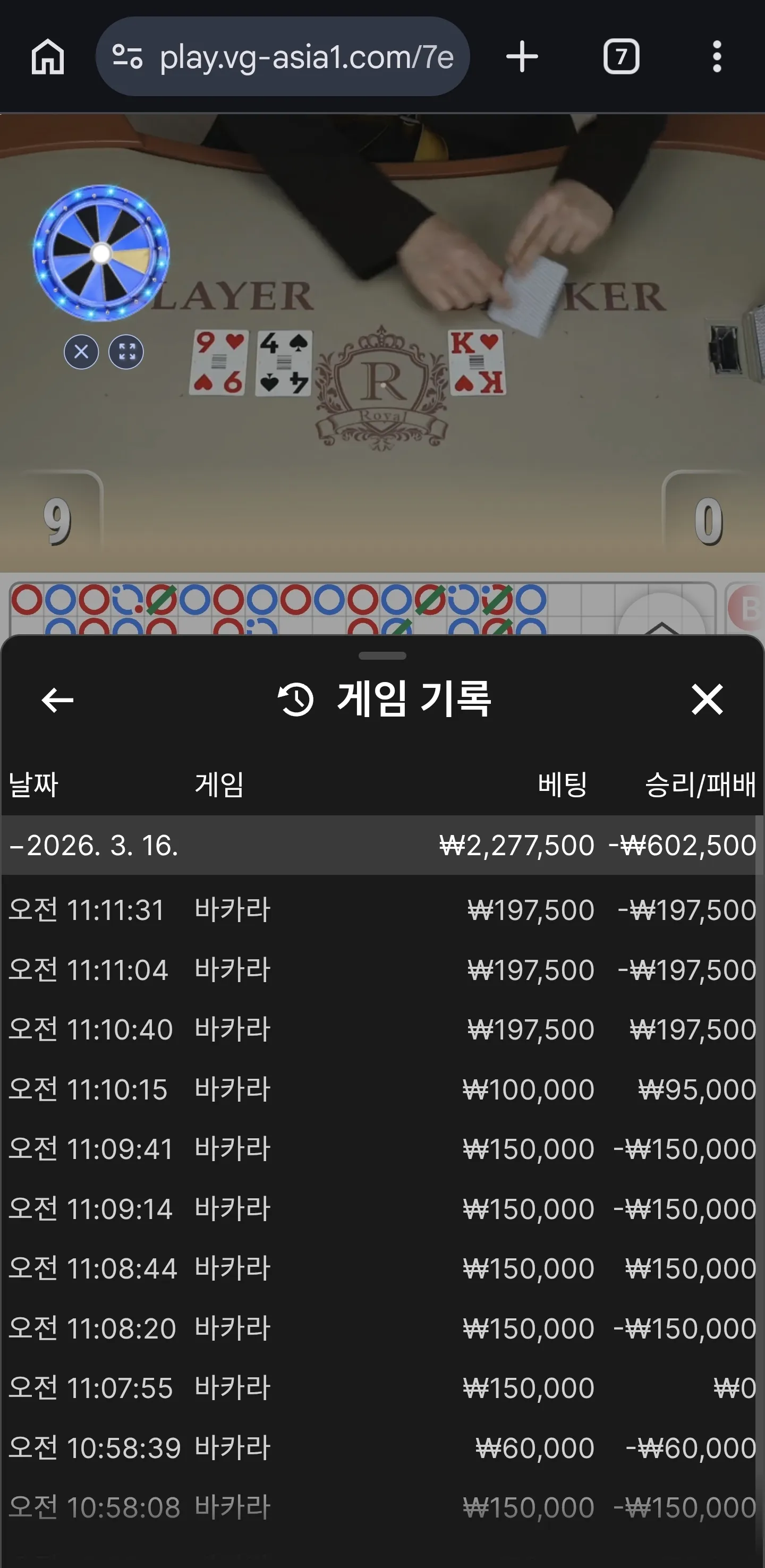Dismiss the spinning wheel widget
Viewport: 765px width, 1568px height.
tap(81, 352)
